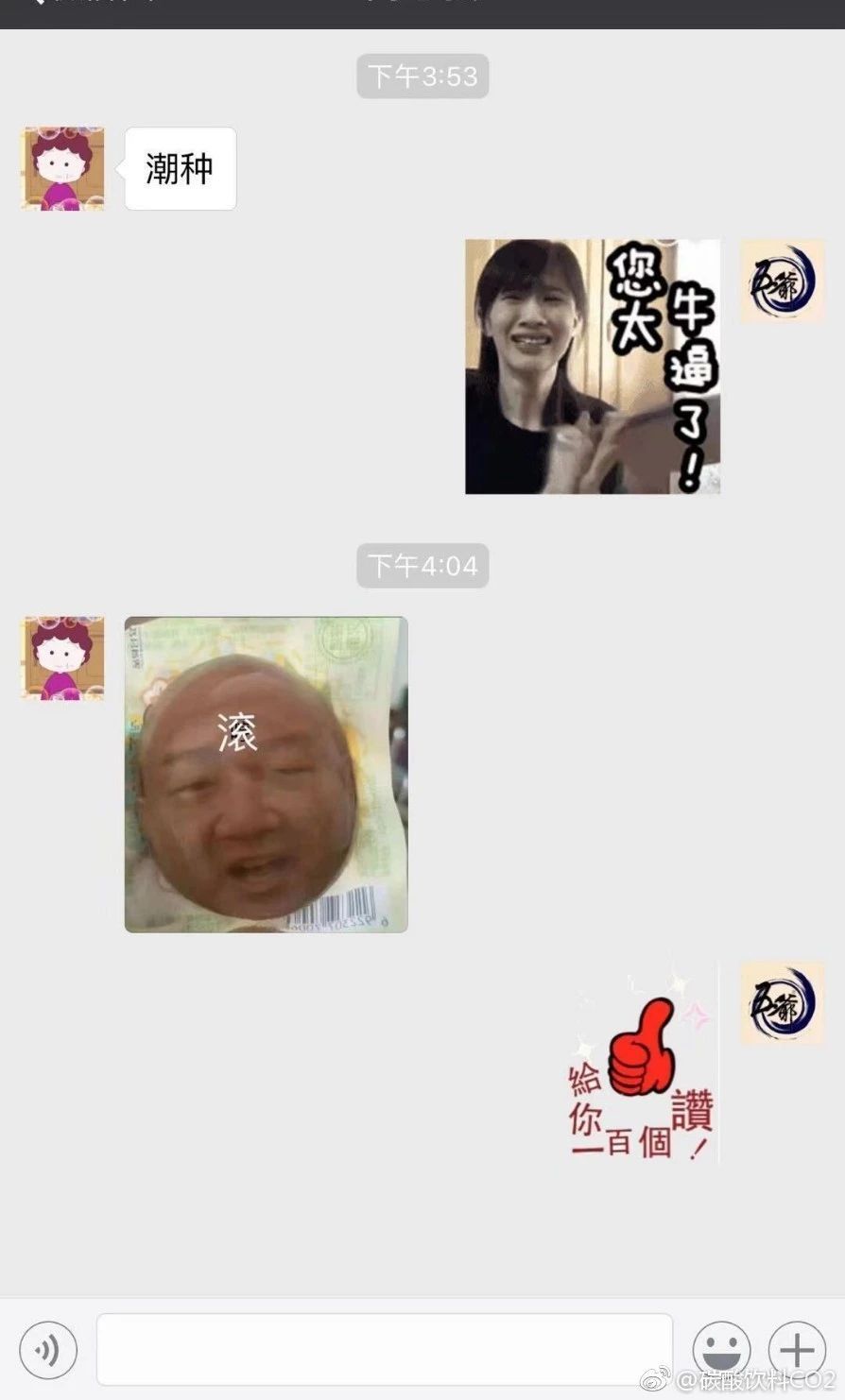This screenshot has height=1400, width=845.
Task: Open the plus attachments menu
Action: 797,1350
